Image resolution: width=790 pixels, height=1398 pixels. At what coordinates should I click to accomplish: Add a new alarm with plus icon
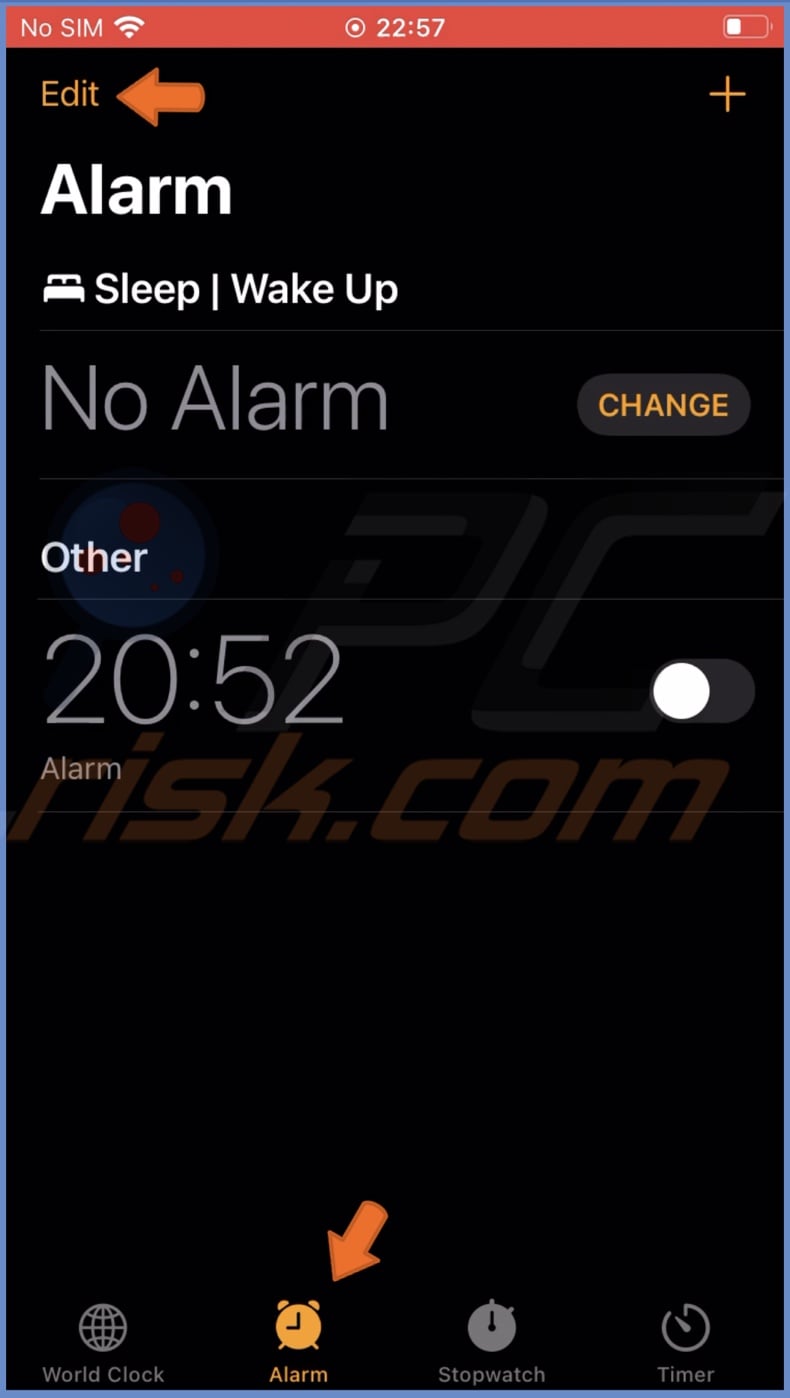(727, 95)
